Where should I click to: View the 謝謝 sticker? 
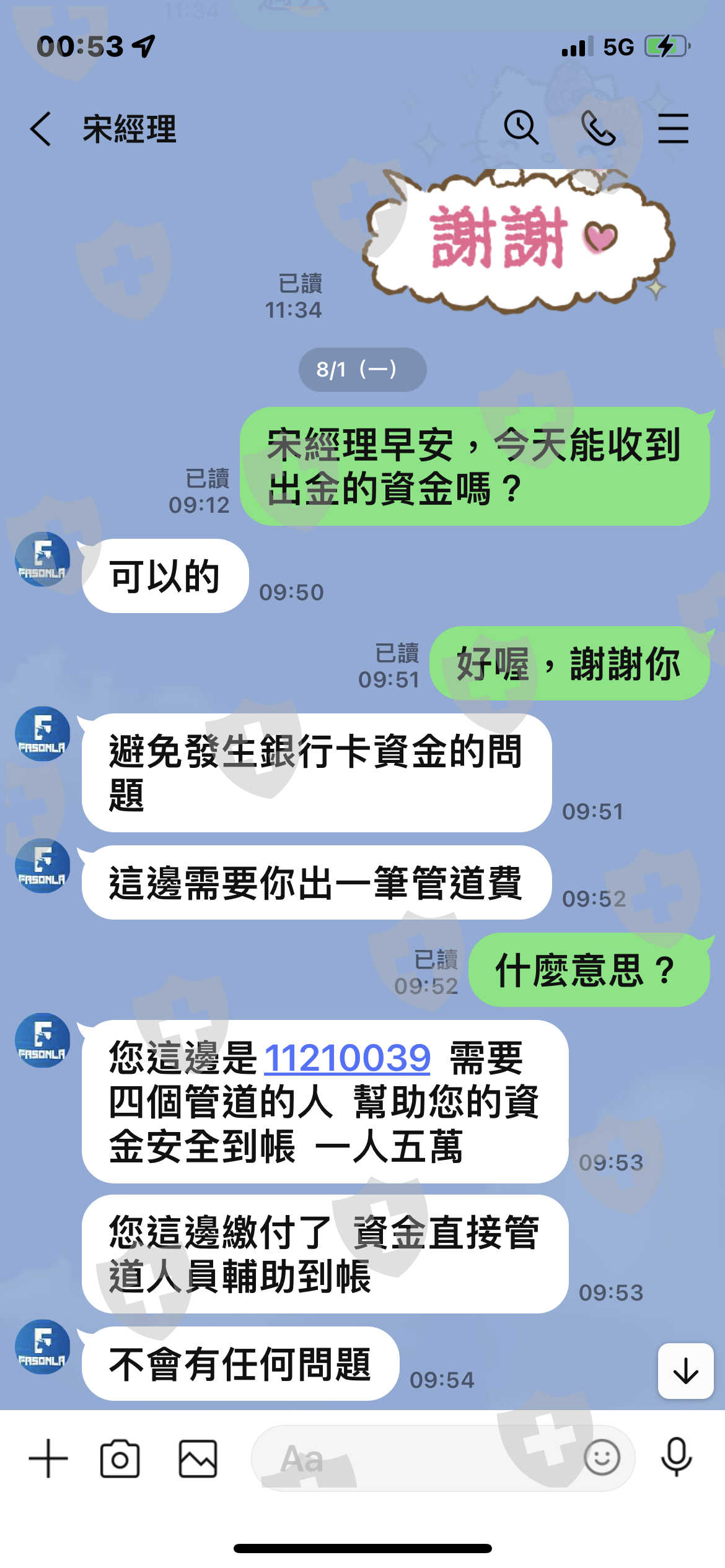518,239
